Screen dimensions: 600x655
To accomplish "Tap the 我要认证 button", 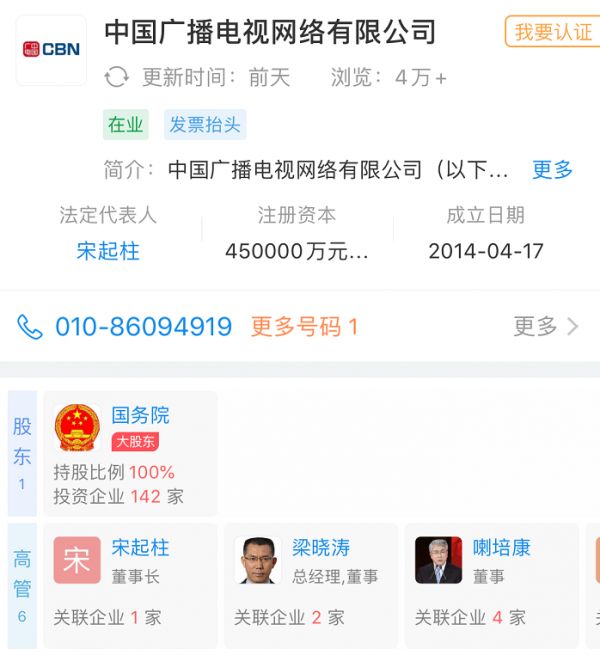I will coord(552,32).
